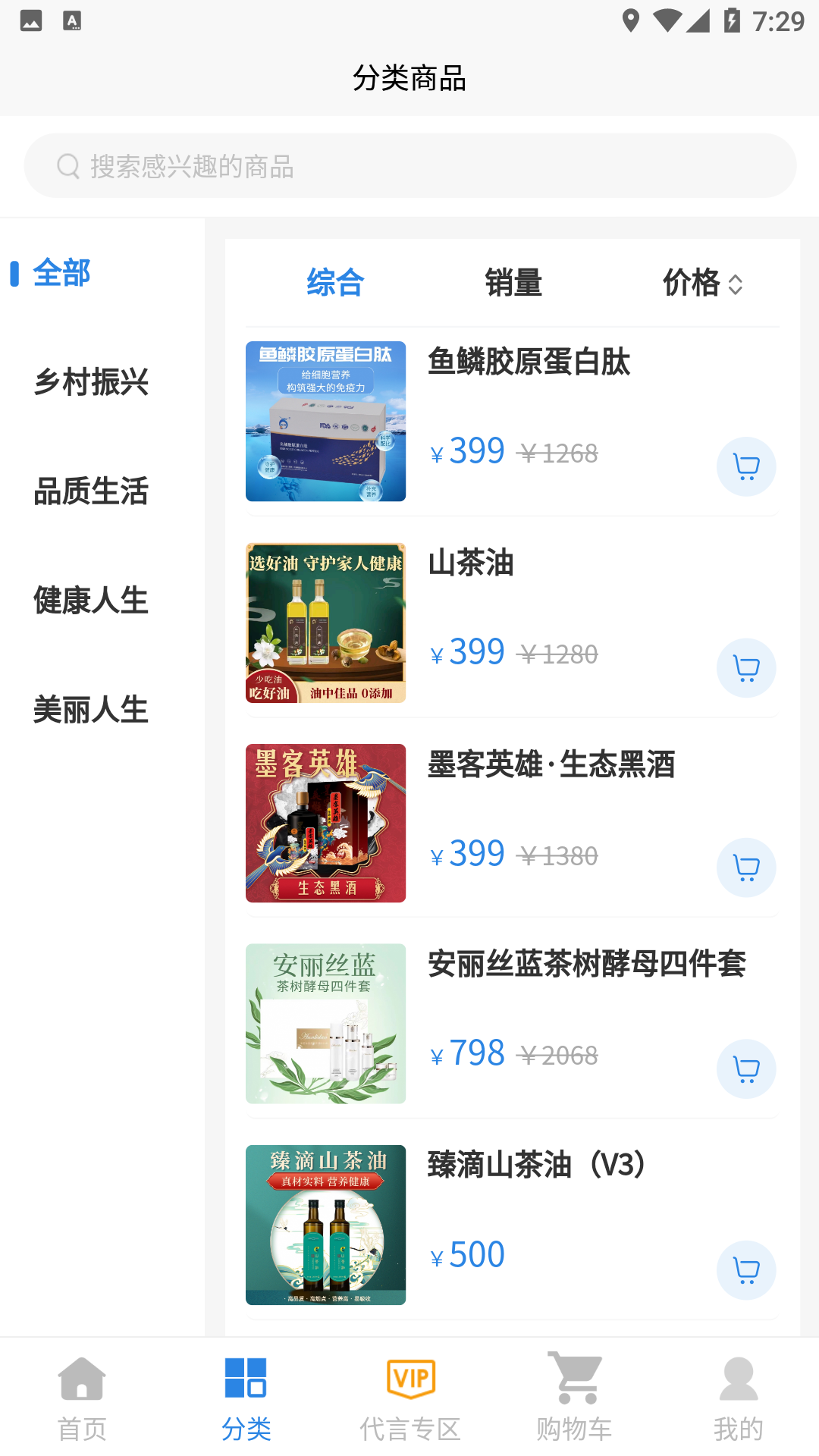Select the 全部 category filter
819x1456 pixels.
tap(61, 274)
